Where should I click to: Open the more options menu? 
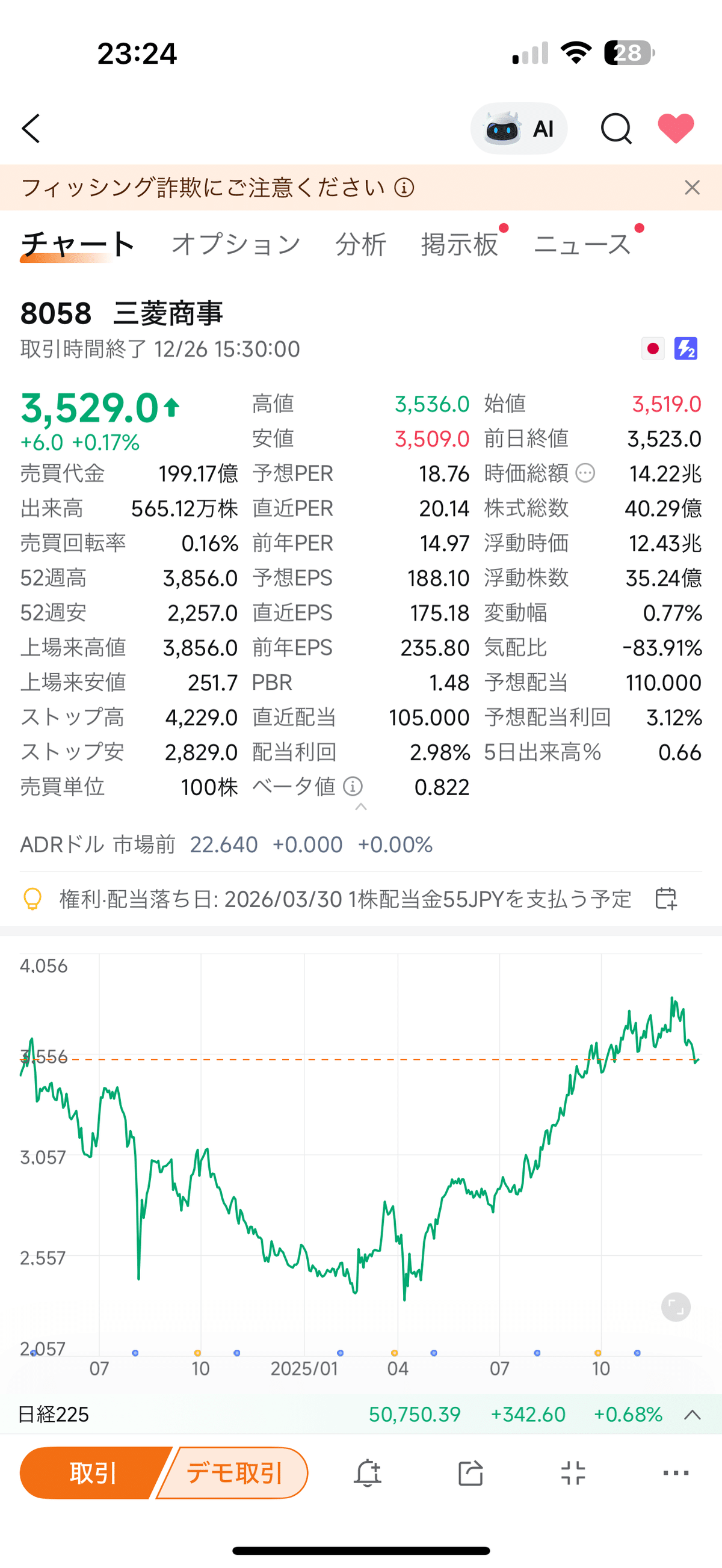676,1473
